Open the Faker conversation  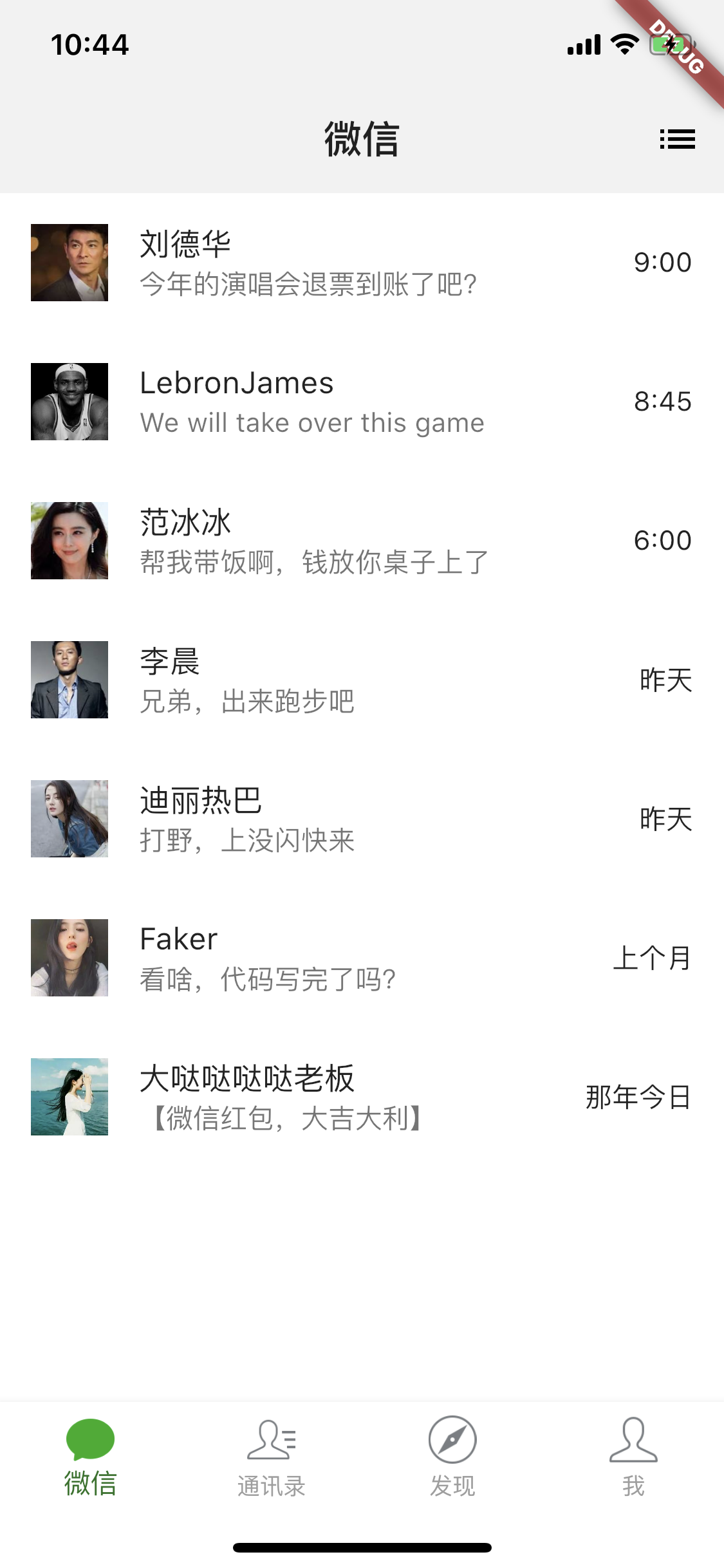(362, 958)
